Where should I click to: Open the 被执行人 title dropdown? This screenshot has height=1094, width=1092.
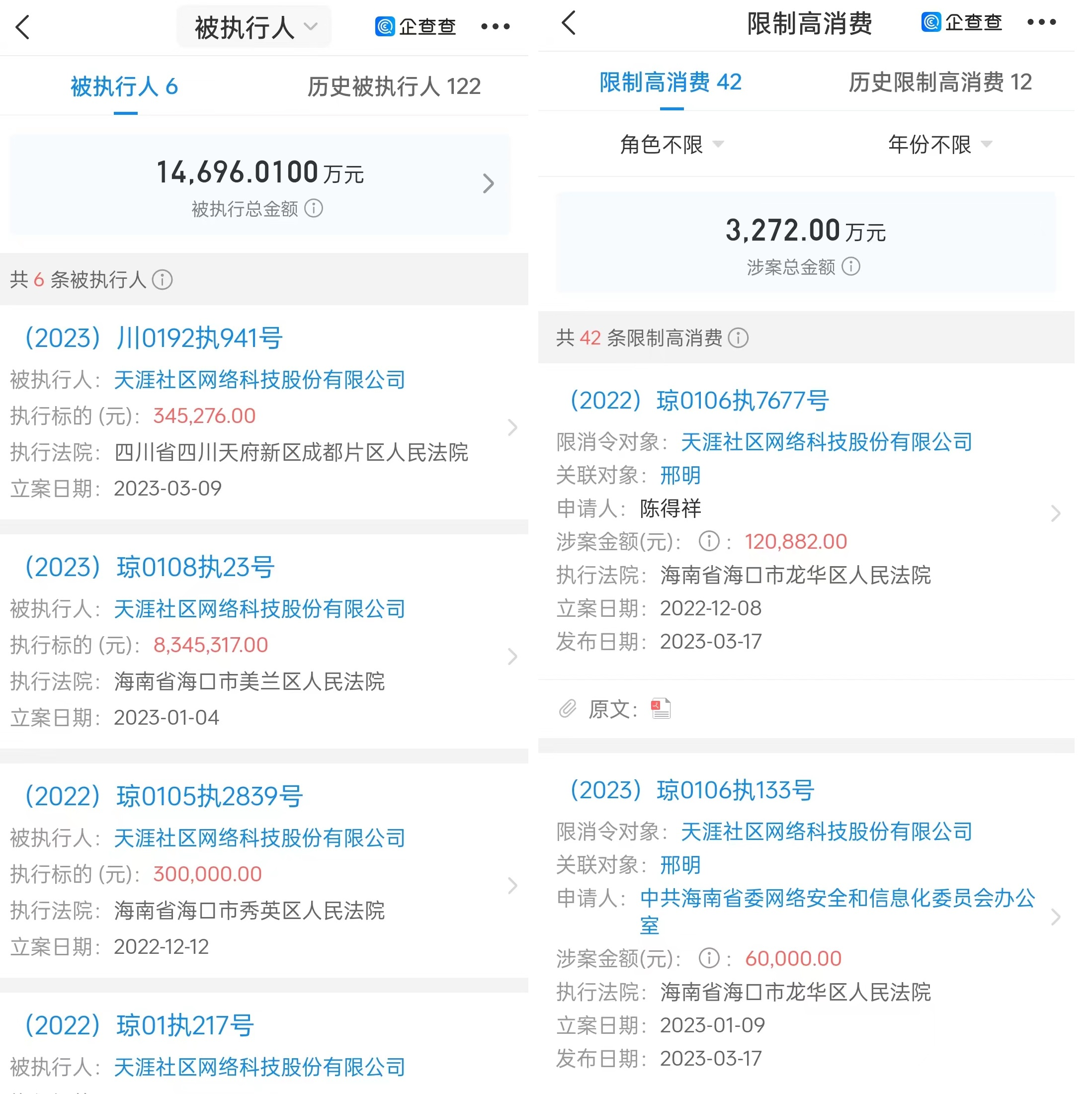tap(255, 27)
